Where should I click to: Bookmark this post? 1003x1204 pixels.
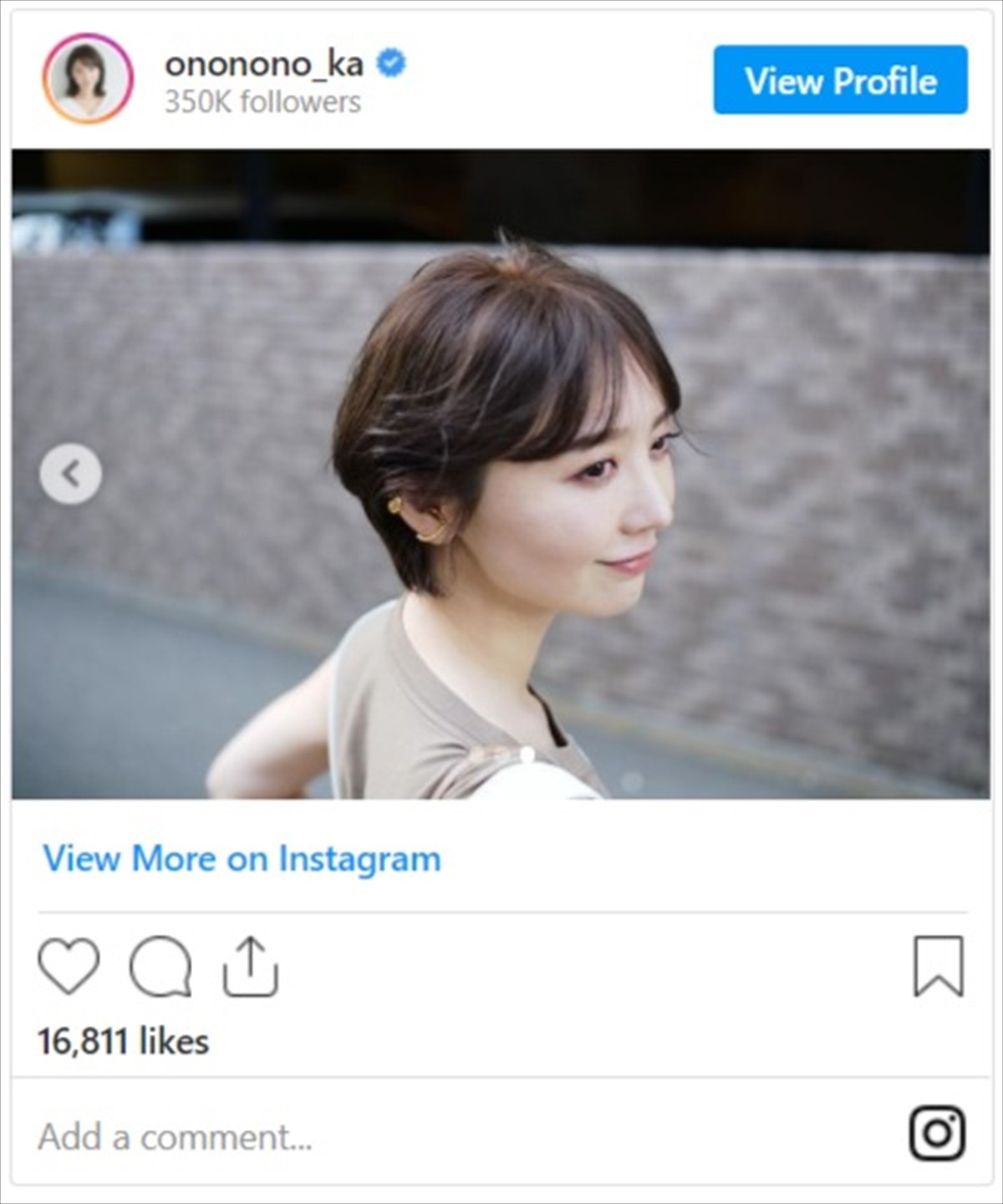[x=938, y=966]
